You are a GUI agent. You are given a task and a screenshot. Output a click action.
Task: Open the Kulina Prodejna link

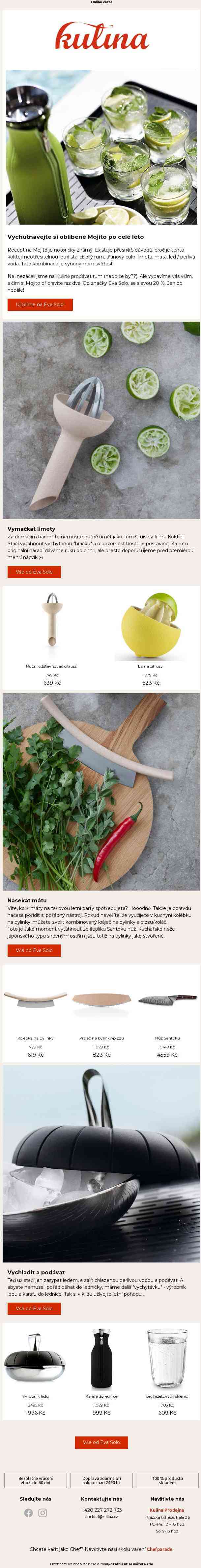167,1510
